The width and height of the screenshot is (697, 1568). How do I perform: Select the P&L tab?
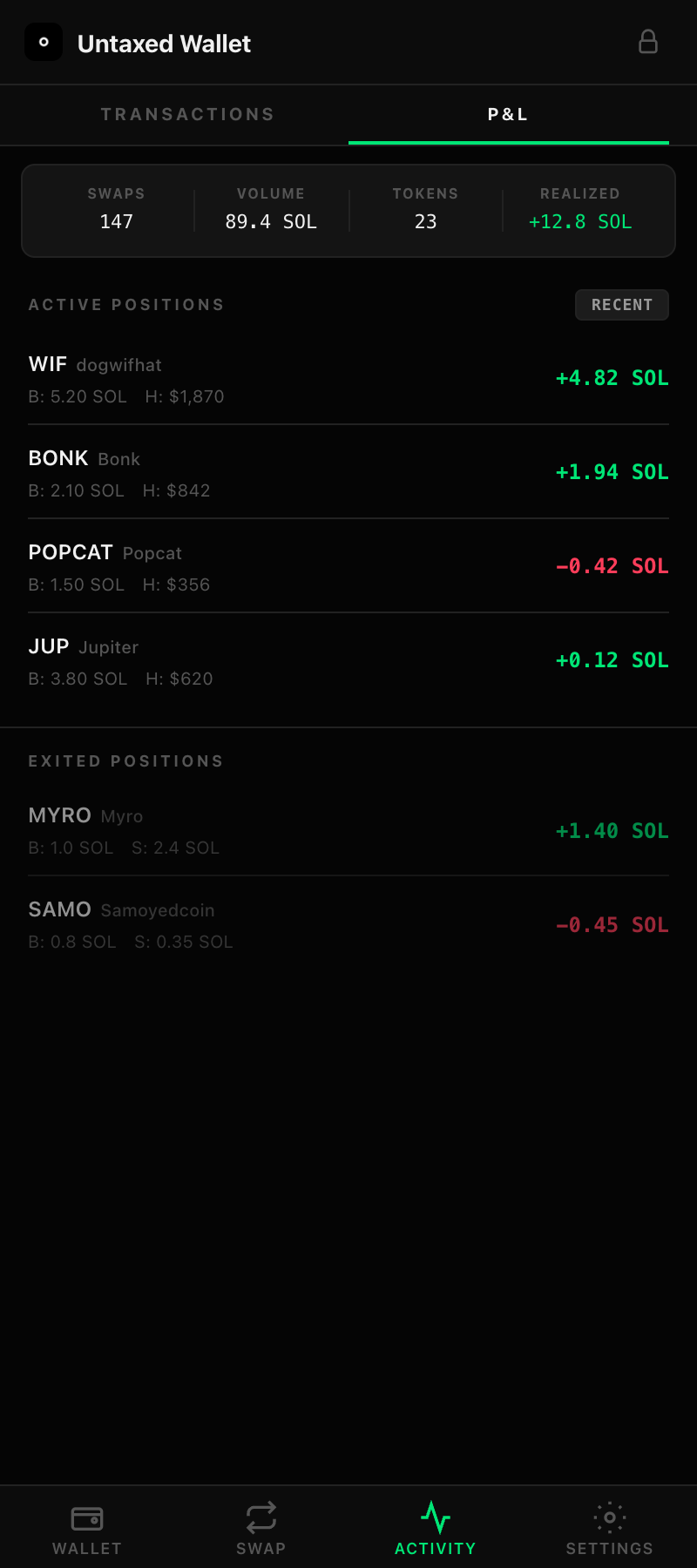click(508, 114)
